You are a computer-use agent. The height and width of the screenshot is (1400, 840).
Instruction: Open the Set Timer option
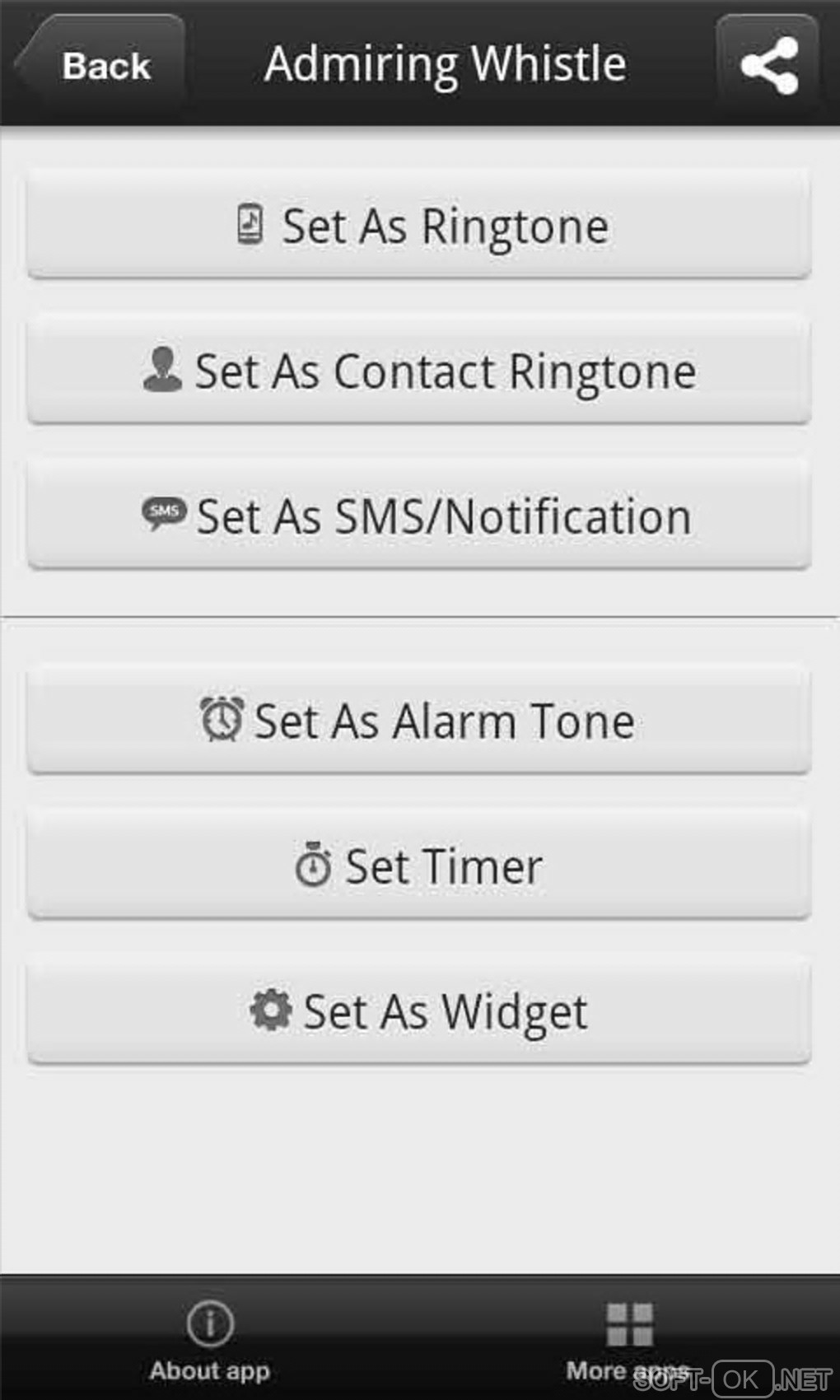[x=419, y=866]
